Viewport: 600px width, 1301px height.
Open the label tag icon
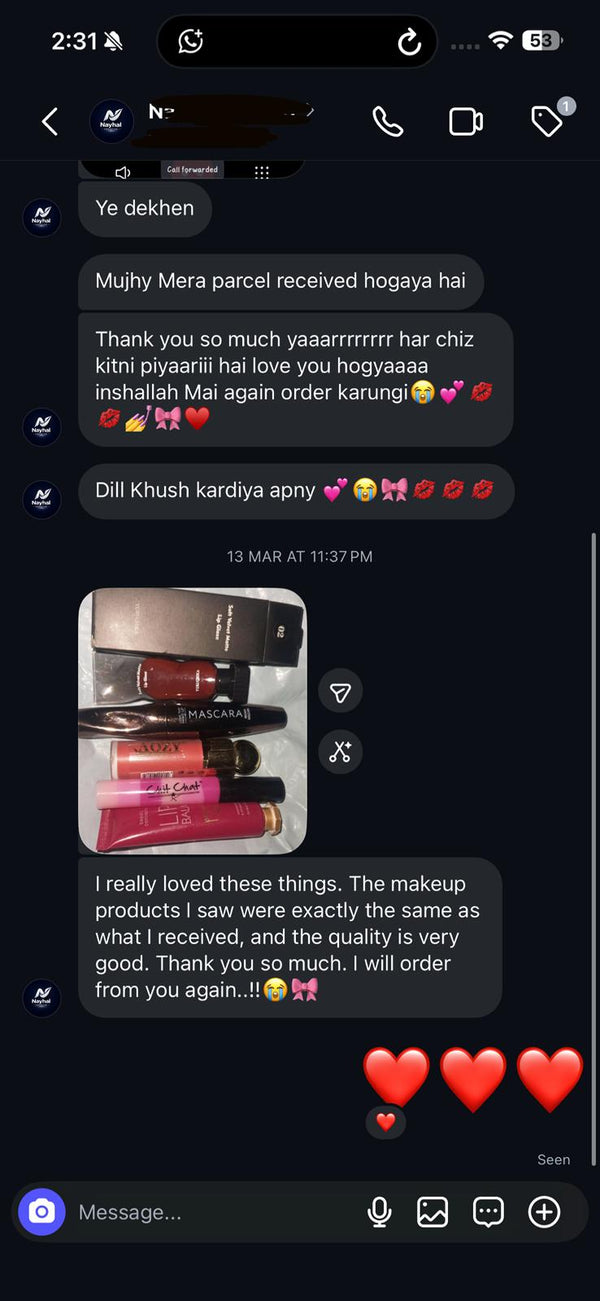tap(547, 122)
